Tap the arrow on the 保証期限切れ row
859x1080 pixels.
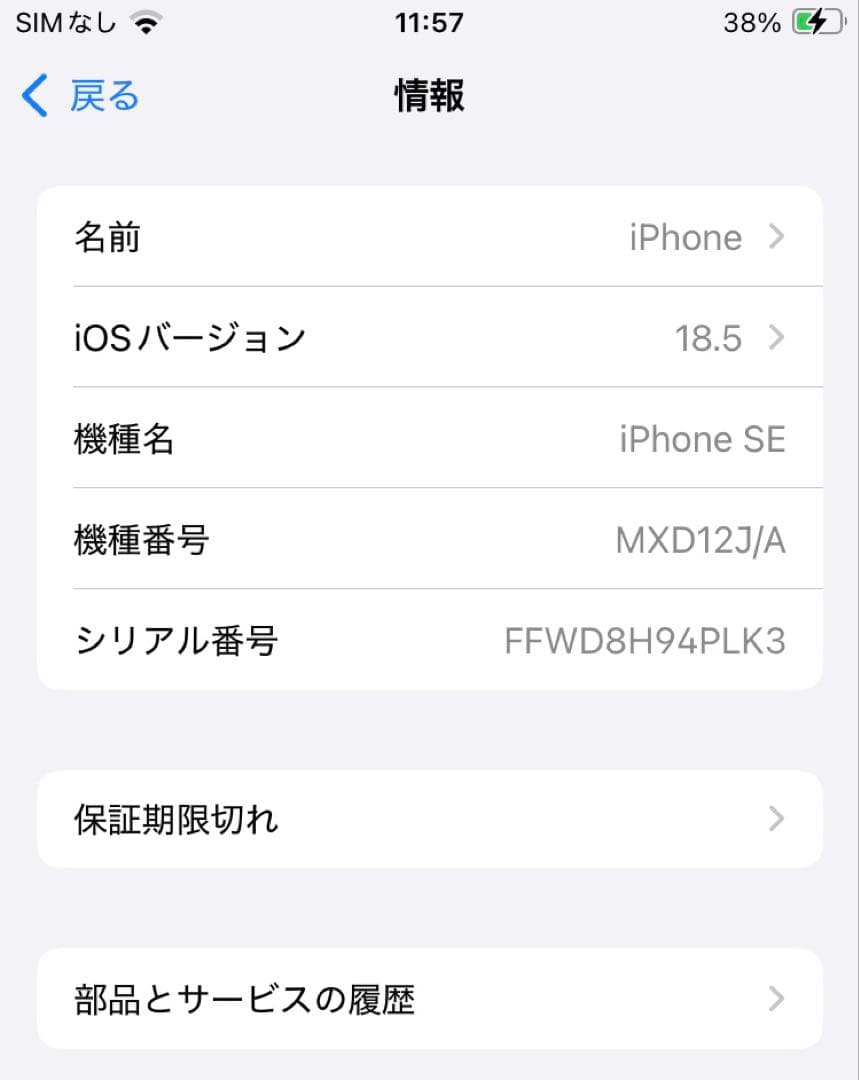click(x=777, y=819)
